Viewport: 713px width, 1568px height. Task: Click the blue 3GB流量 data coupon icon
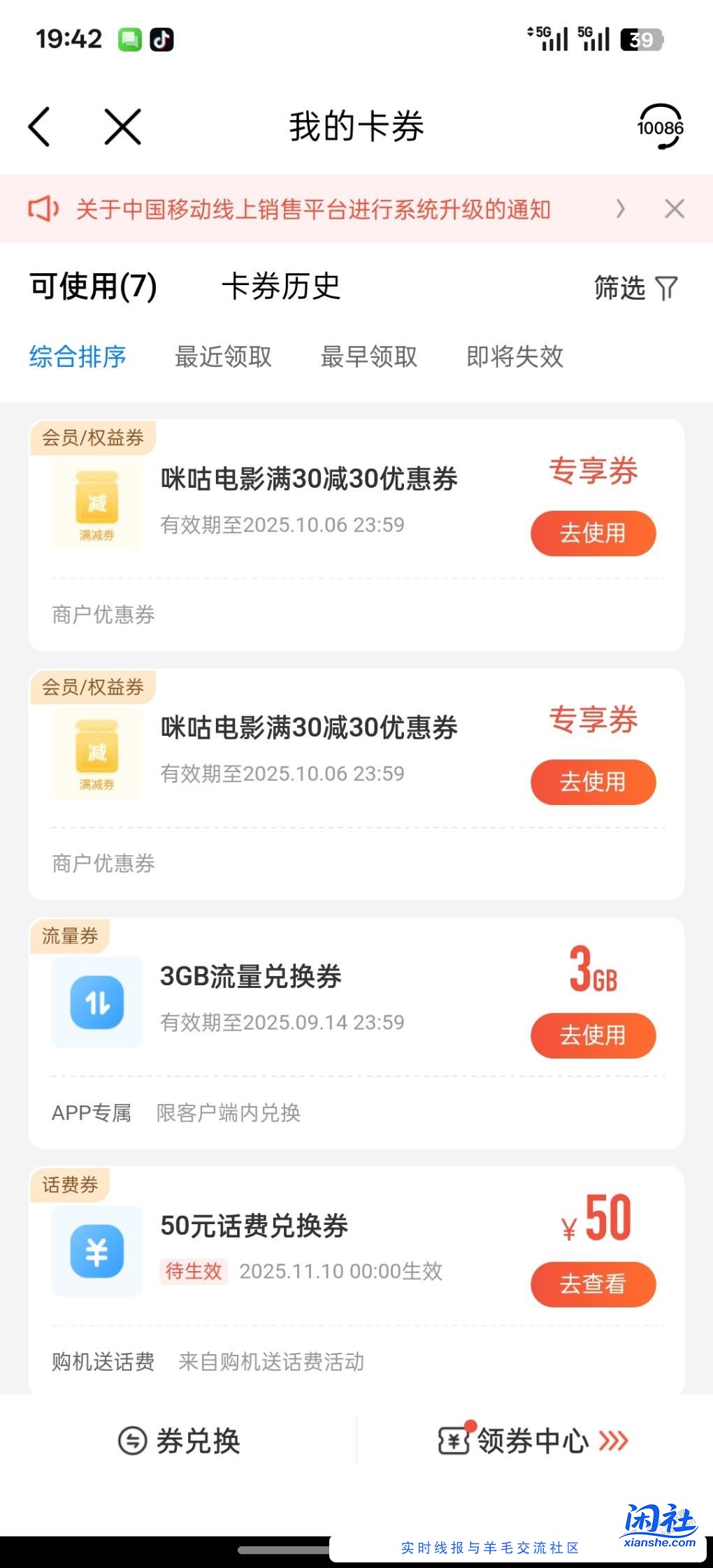[96, 1001]
